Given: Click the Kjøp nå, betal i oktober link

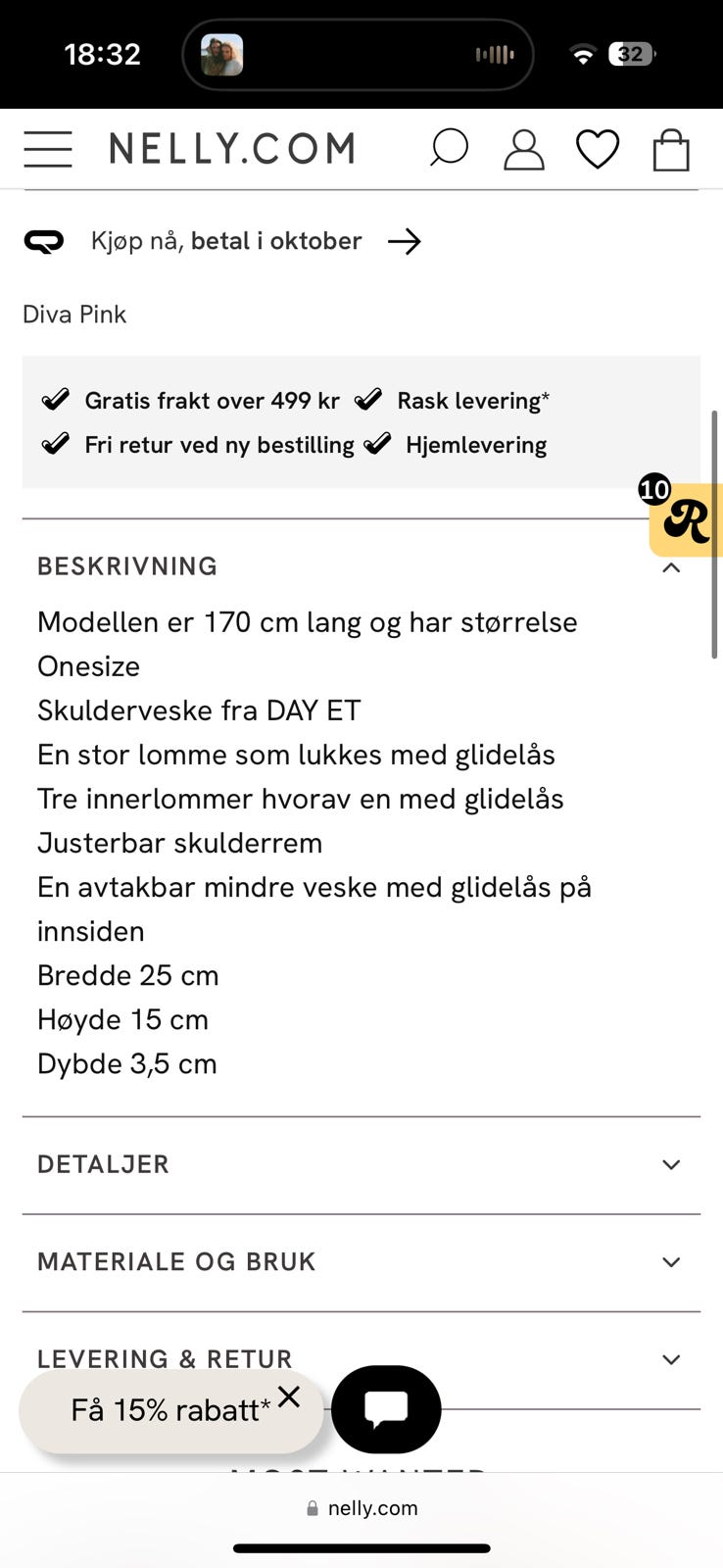Looking at the screenshot, I should point(226,240).
